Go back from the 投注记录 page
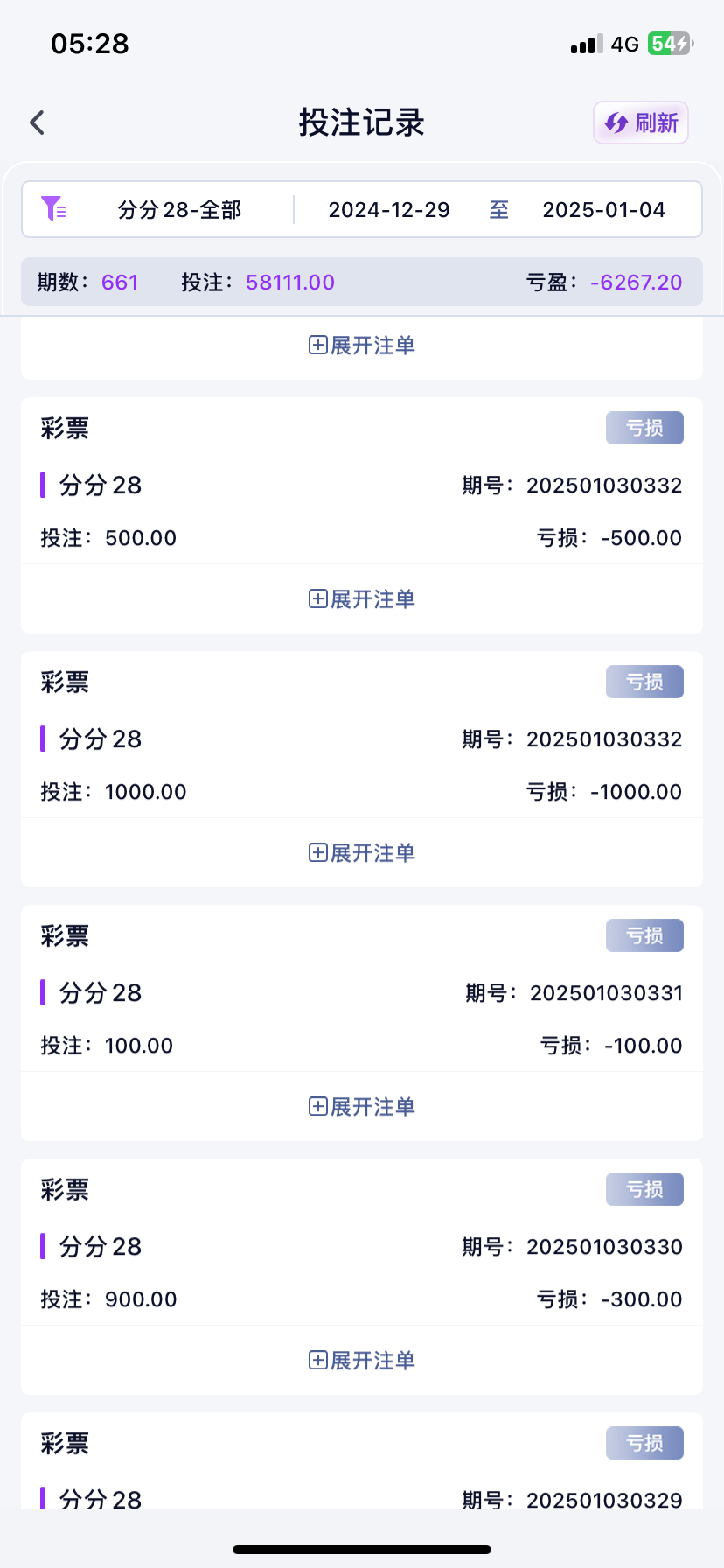 (x=37, y=122)
